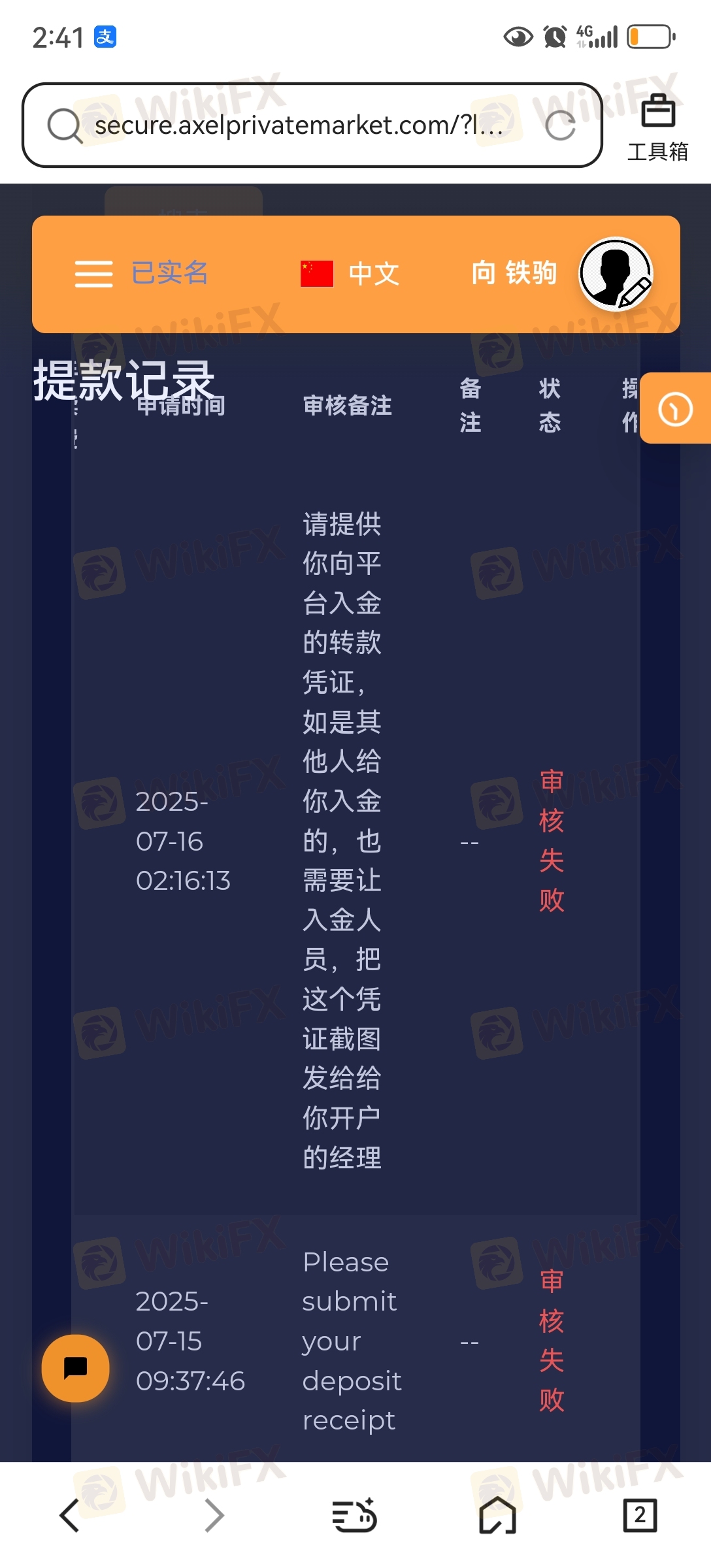
Task: Tap the 已实名 verified status label
Action: coord(170,273)
